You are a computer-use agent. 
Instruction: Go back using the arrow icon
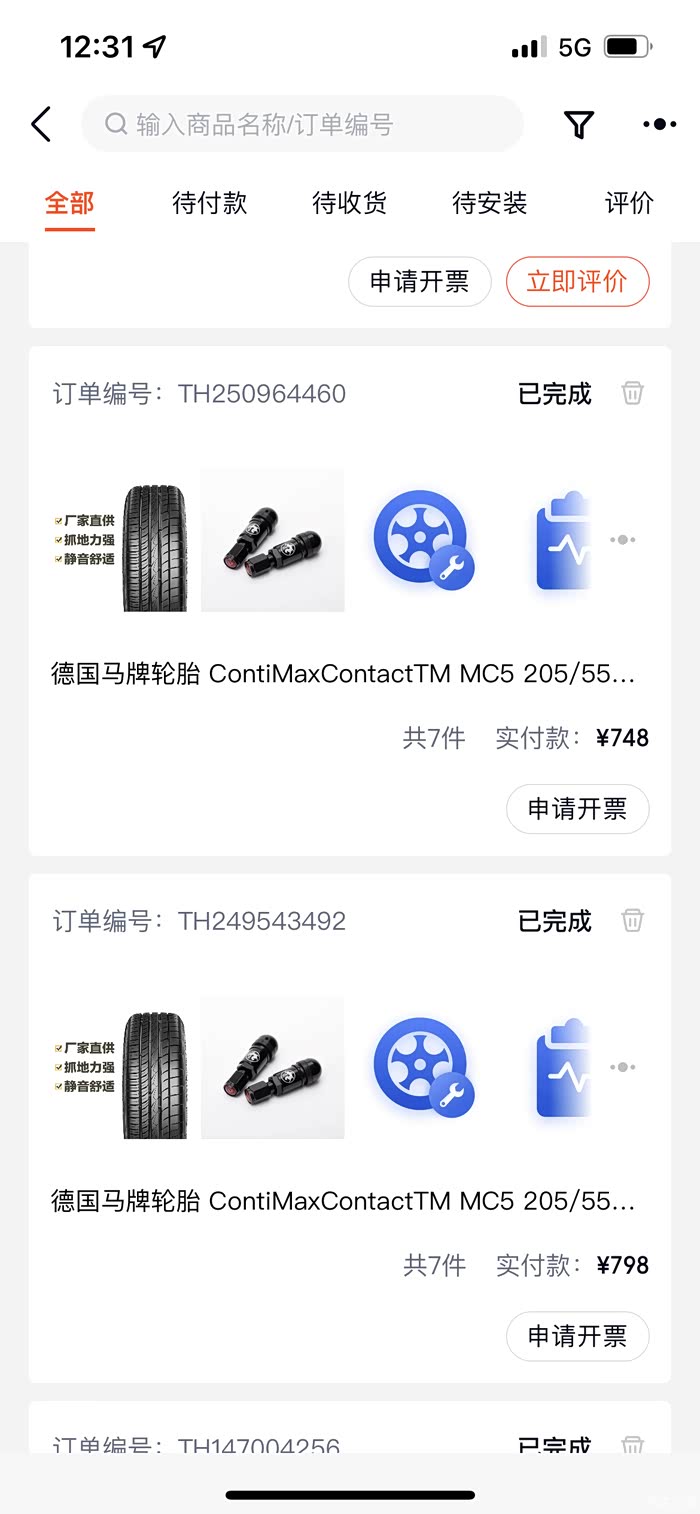coord(41,125)
